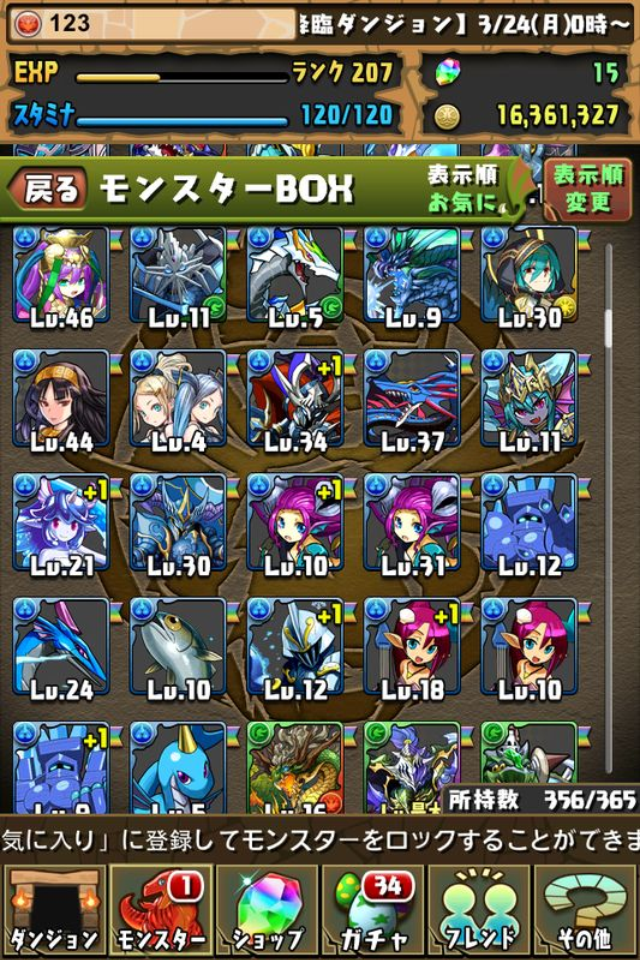Image resolution: width=640 pixels, height=960 pixels.
Task: Tap the 戻る back button
Action: pyautogui.click(x=48, y=190)
